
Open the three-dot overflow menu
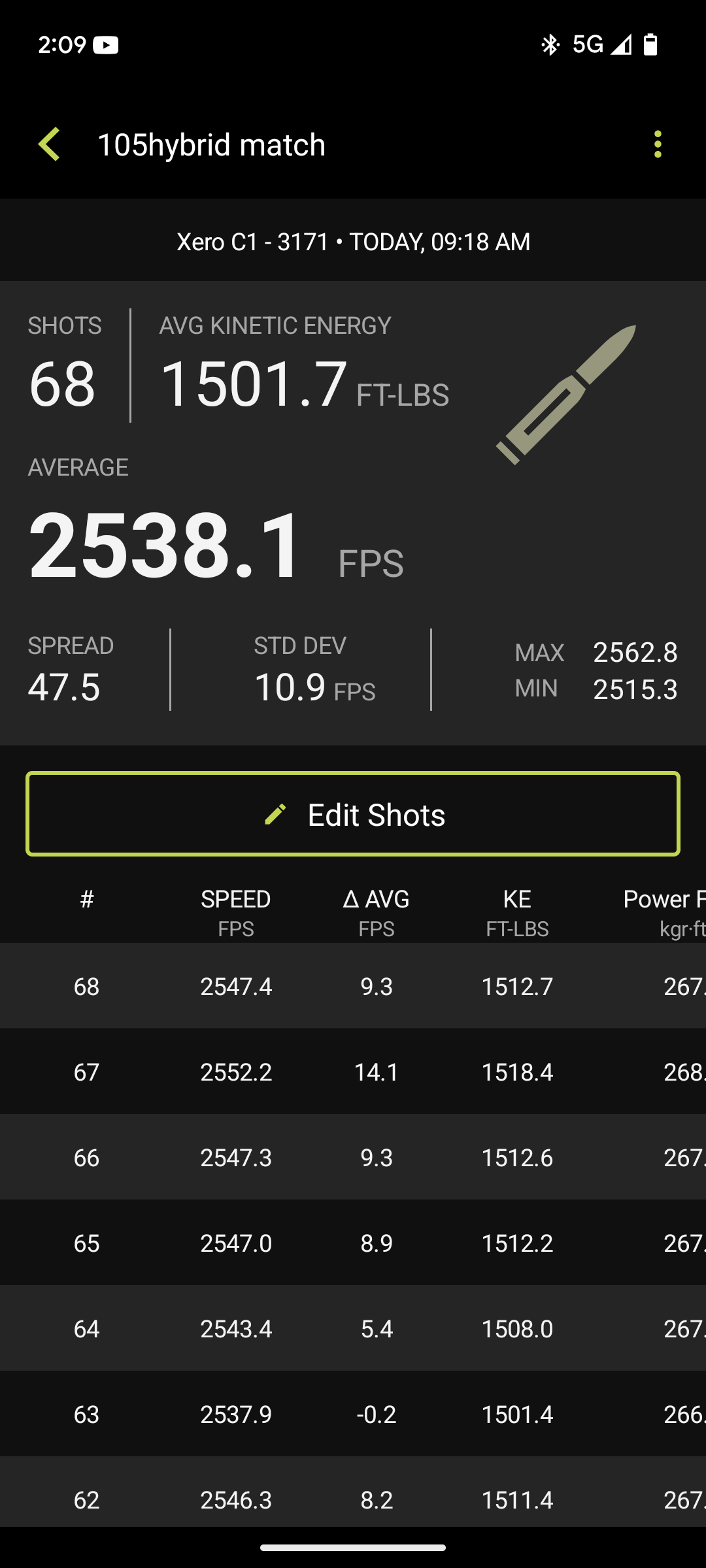[658, 144]
